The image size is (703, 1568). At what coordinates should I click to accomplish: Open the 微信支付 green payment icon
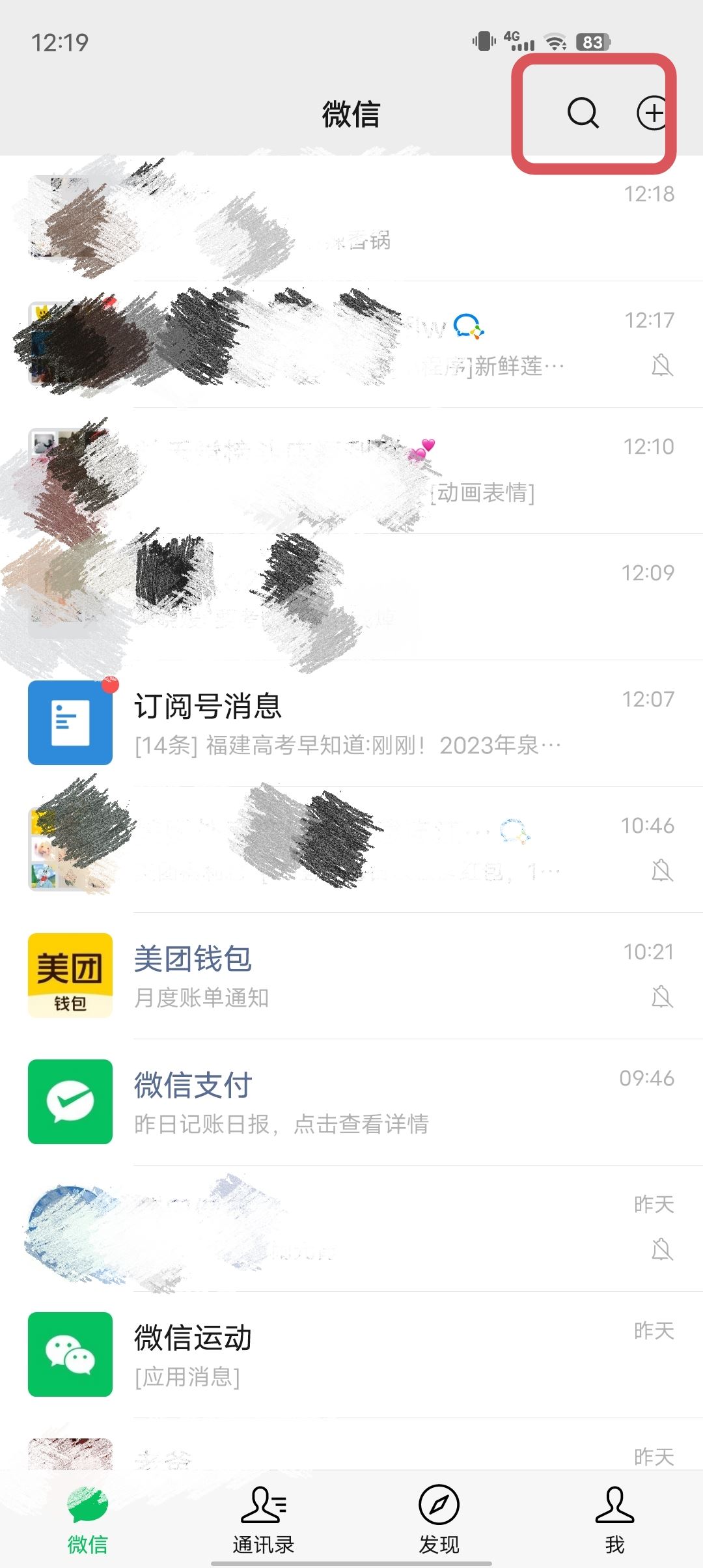pyautogui.click(x=69, y=1102)
